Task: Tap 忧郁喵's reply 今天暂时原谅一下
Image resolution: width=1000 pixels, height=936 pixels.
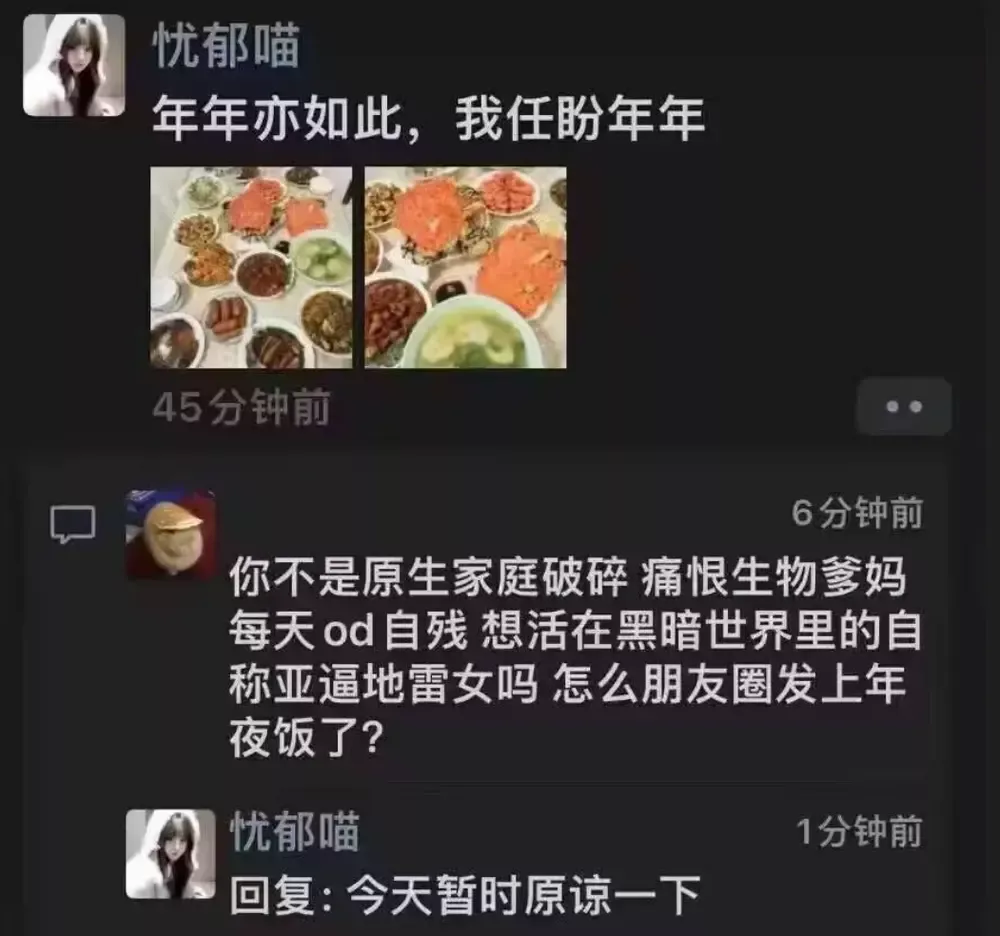Action: click(465, 895)
